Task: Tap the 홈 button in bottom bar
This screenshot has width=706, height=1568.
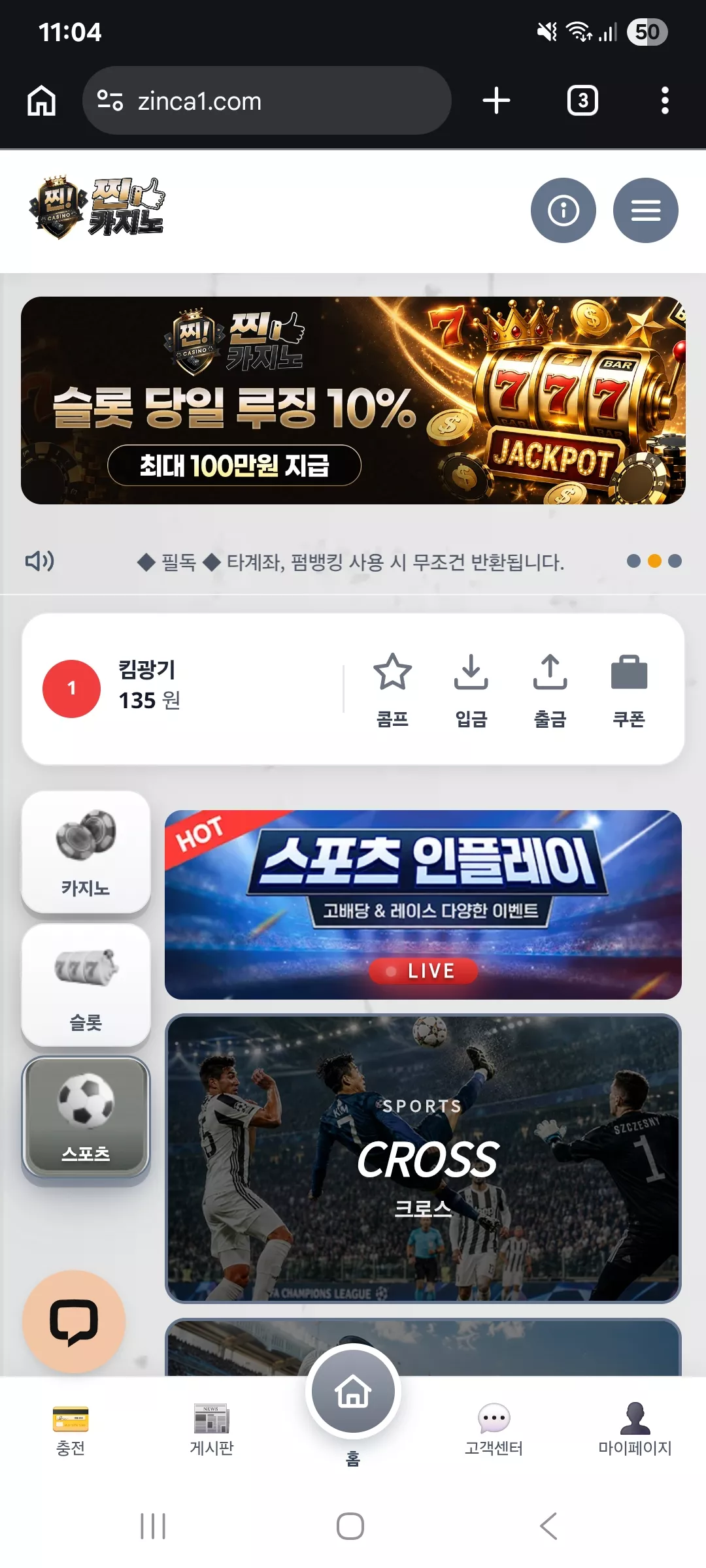Action: pyautogui.click(x=353, y=1401)
